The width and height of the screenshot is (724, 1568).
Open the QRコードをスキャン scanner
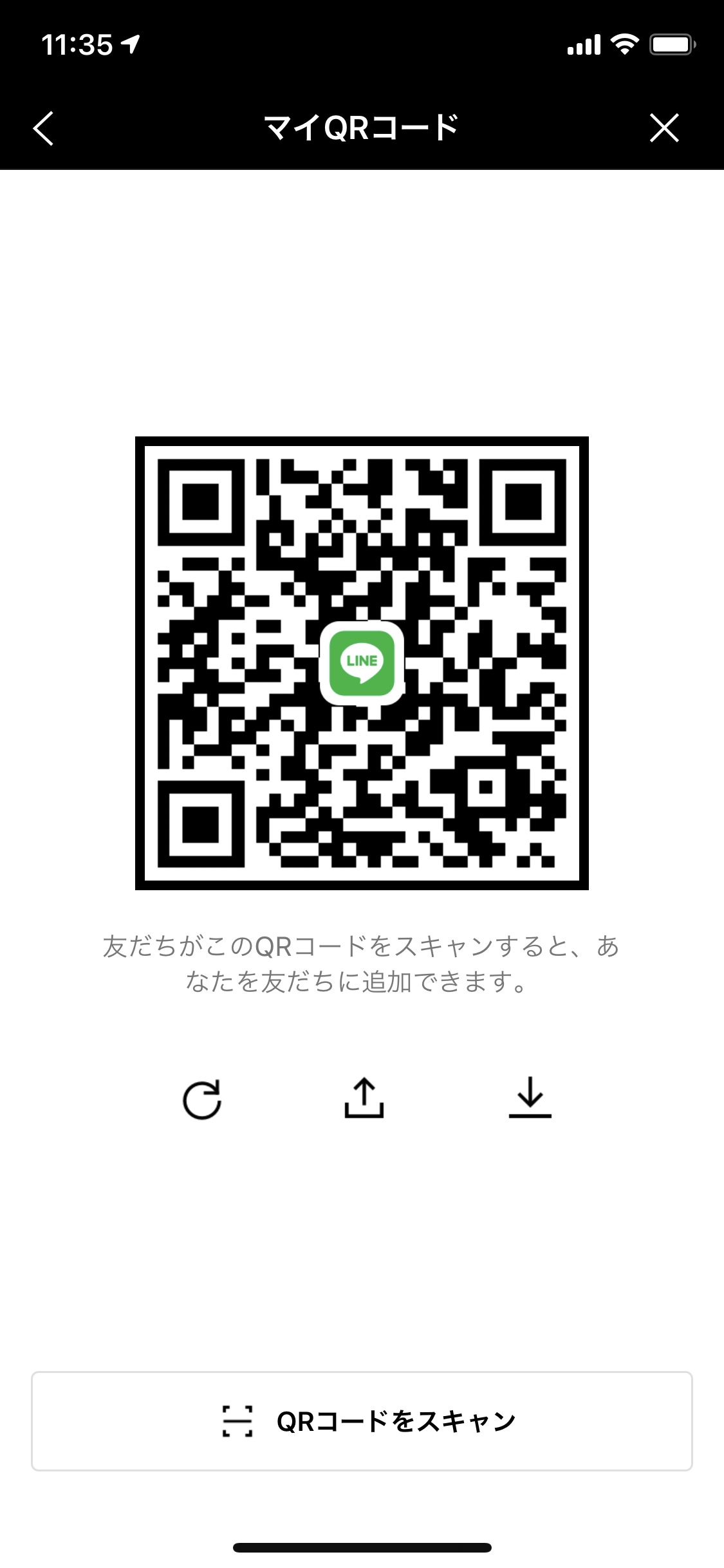362,1421
